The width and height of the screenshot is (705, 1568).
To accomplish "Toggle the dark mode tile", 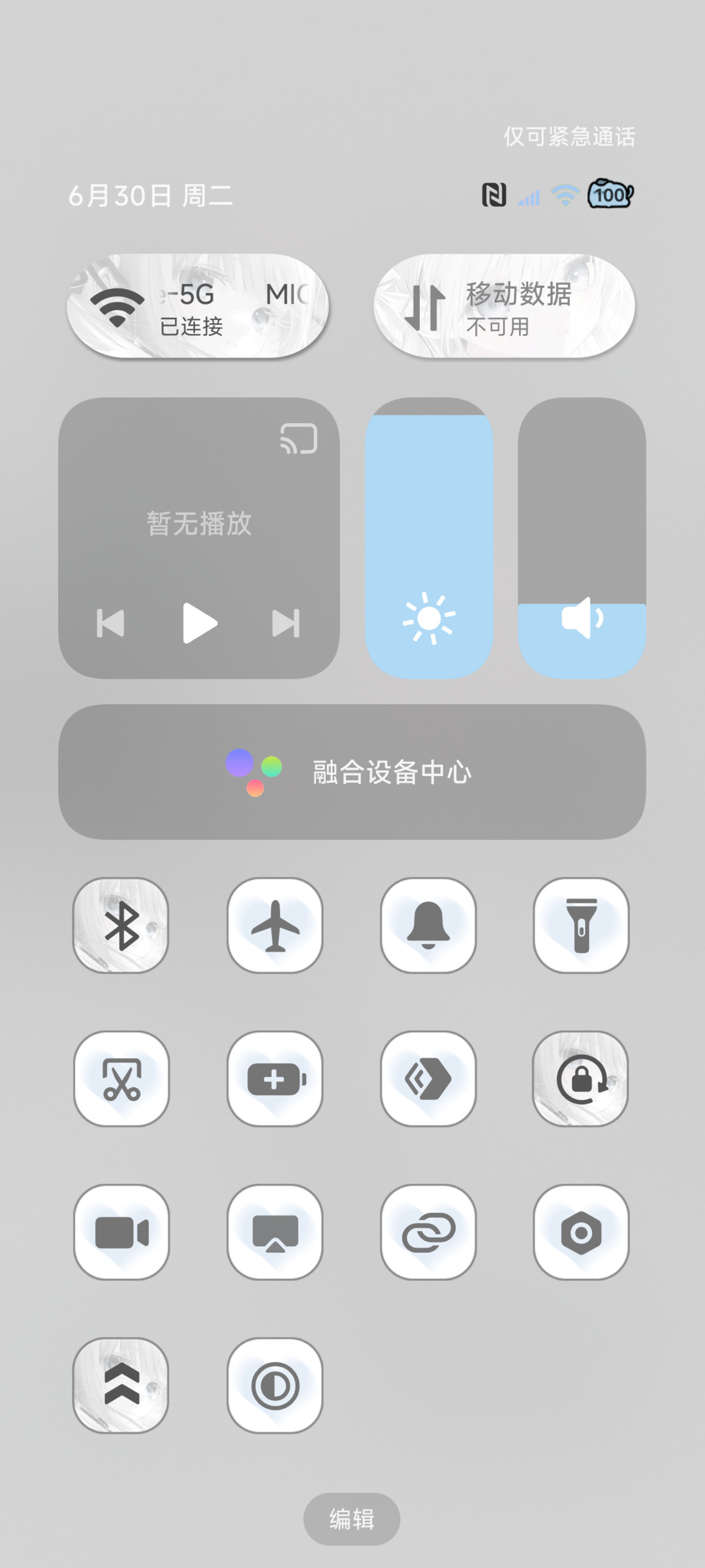I will point(275,1385).
